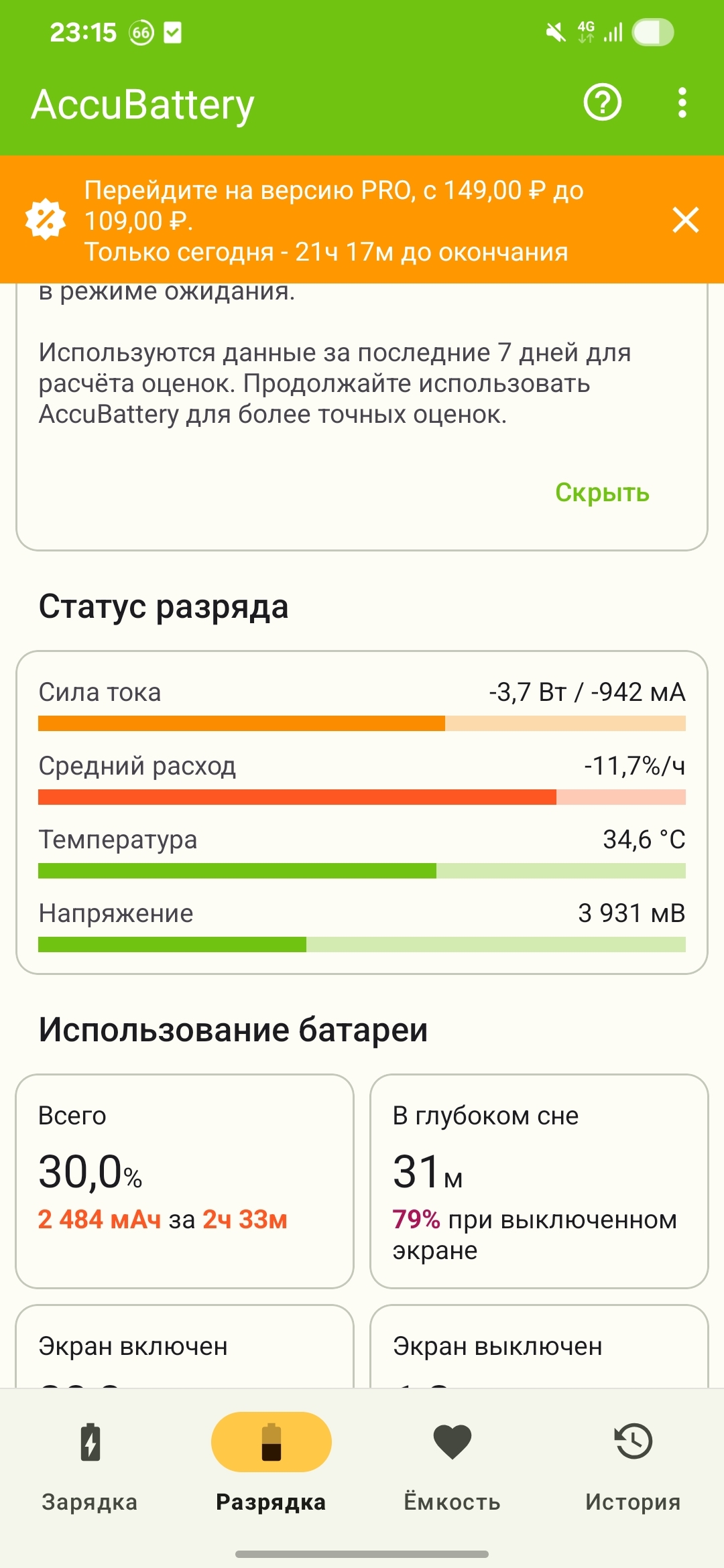Open the help question mark icon
Viewport: 724px width, 1568px height.
click(603, 103)
